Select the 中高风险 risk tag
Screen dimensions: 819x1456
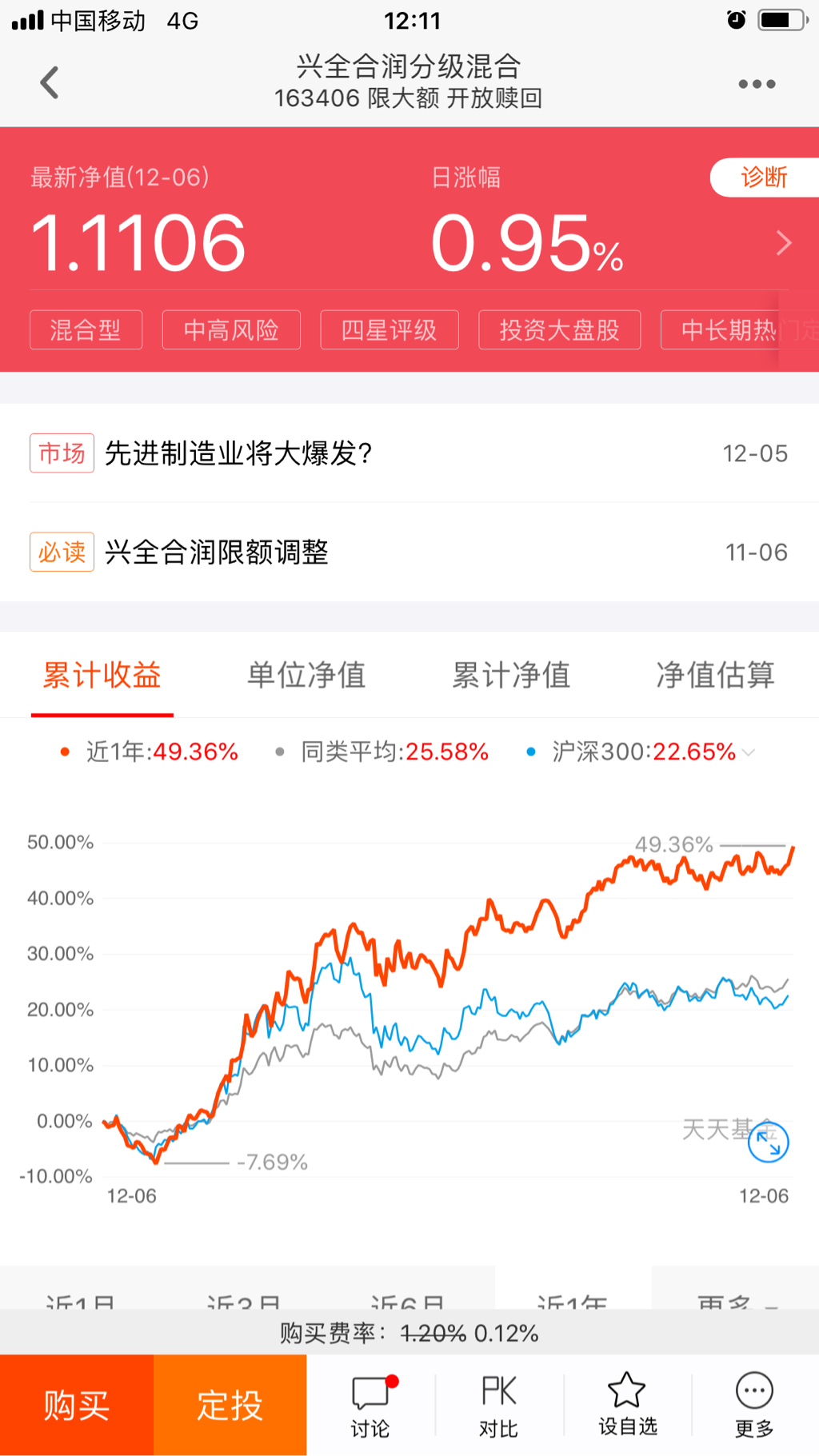point(231,329)
